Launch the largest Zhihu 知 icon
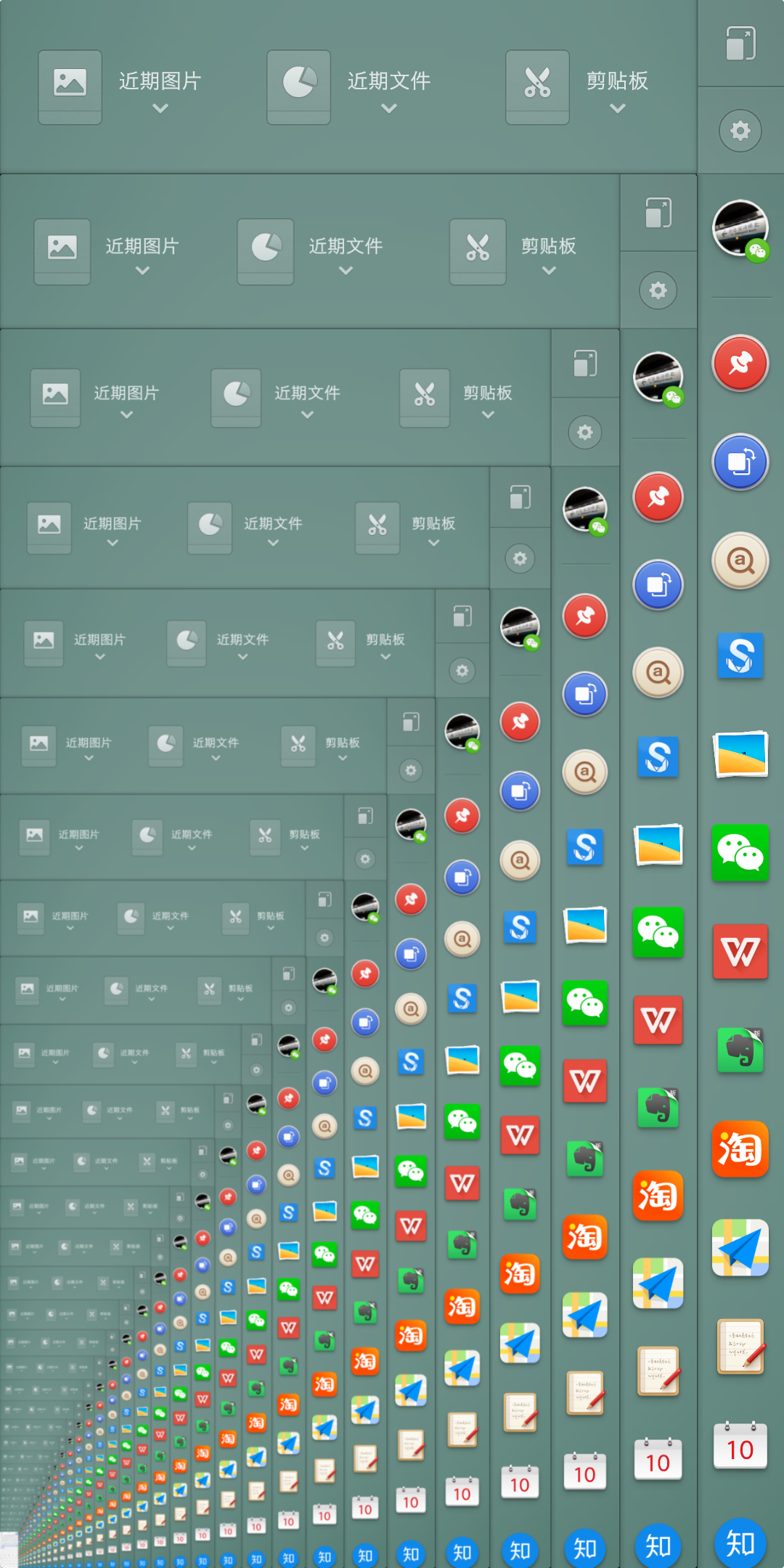Viewport: 784px width, 1568px height. point(740,1542)
